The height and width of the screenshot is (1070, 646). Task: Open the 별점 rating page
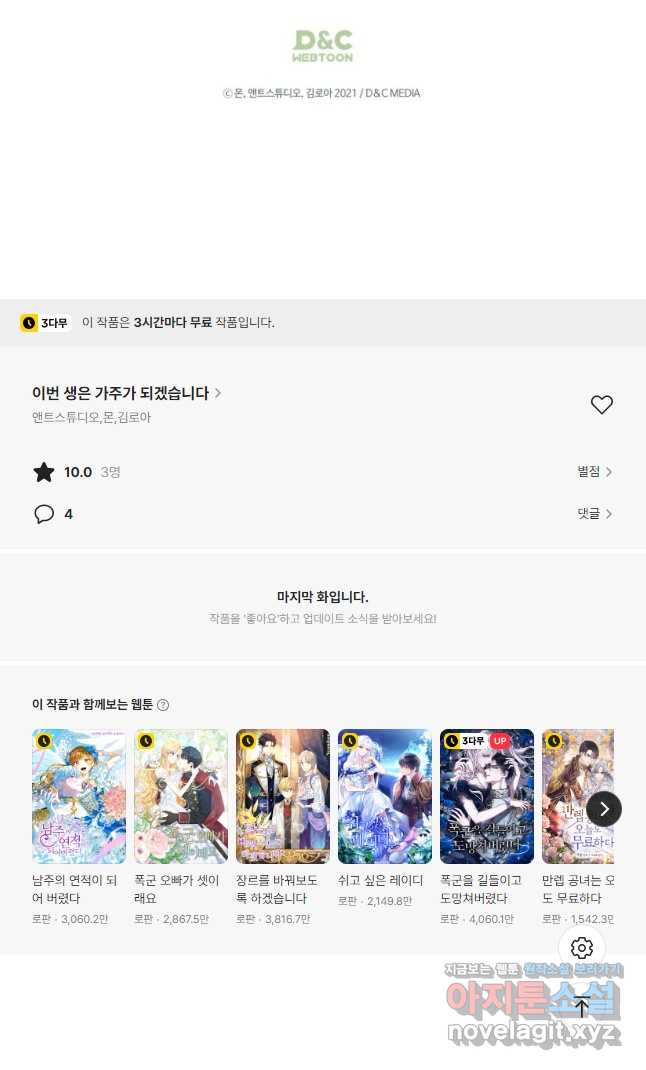click(x=594, y=472)
